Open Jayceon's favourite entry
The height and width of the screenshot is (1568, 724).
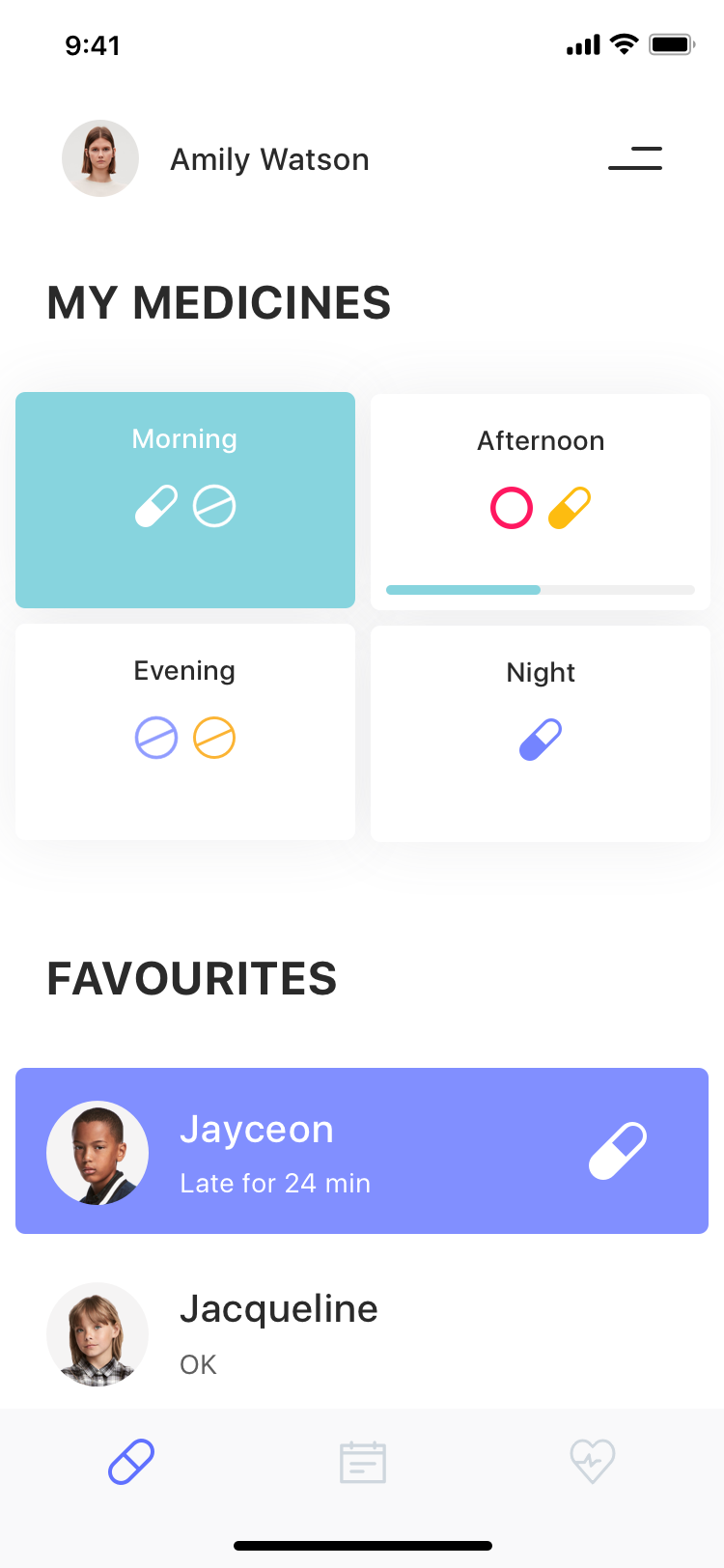pyautogui.click(x=362, y=1151)
